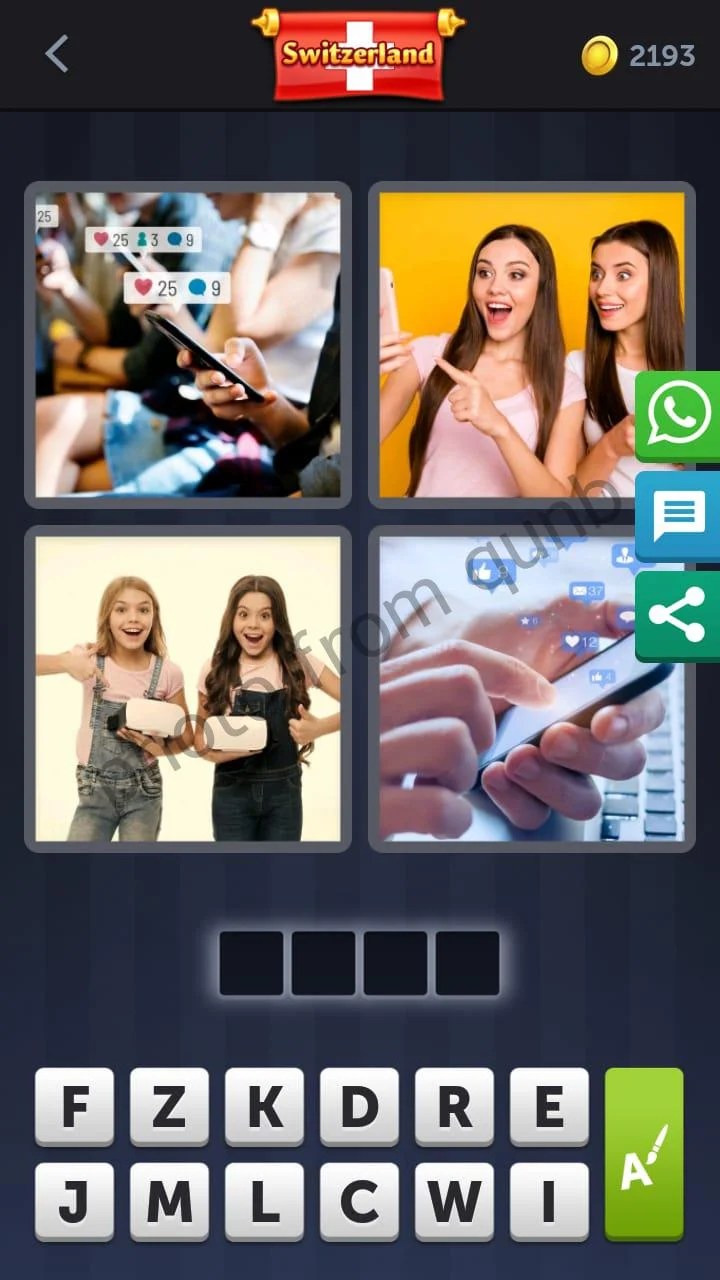
Task: Select the letter Z tile
Action: [x=170, y=1106]
